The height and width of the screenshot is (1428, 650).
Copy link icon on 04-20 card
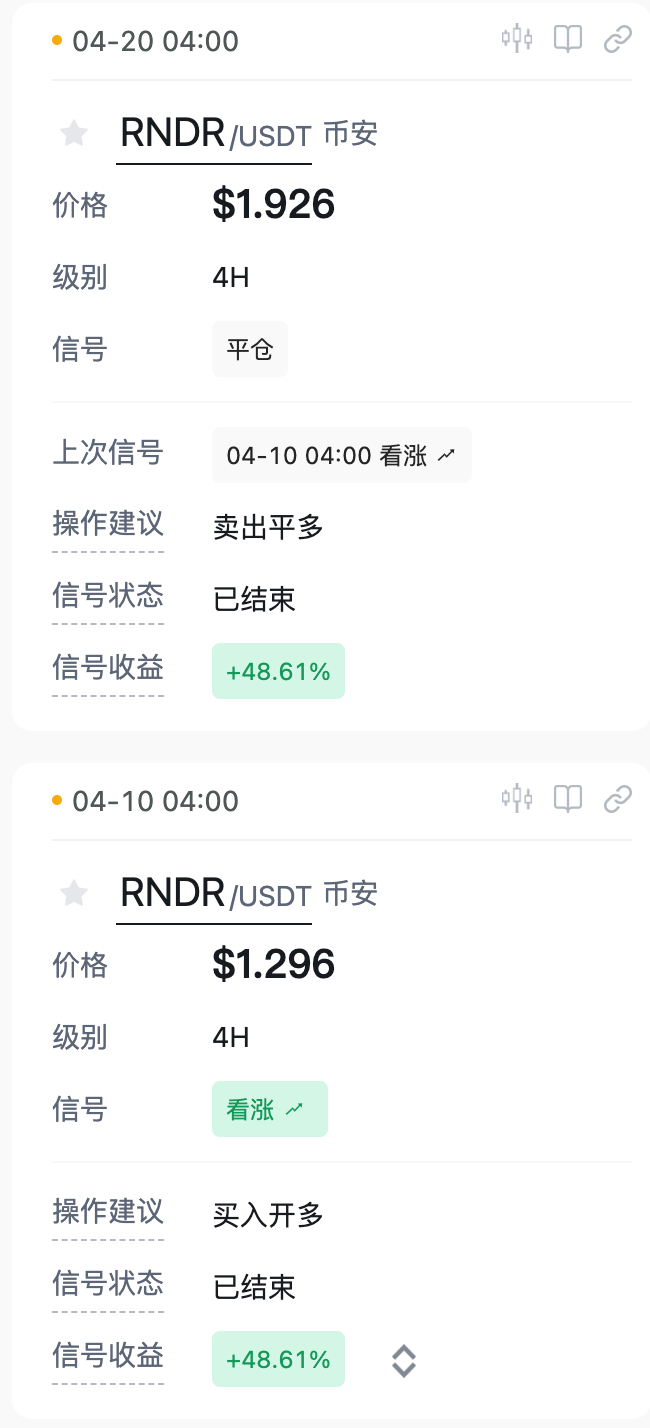pyautogui.click(x=618, y=40)
